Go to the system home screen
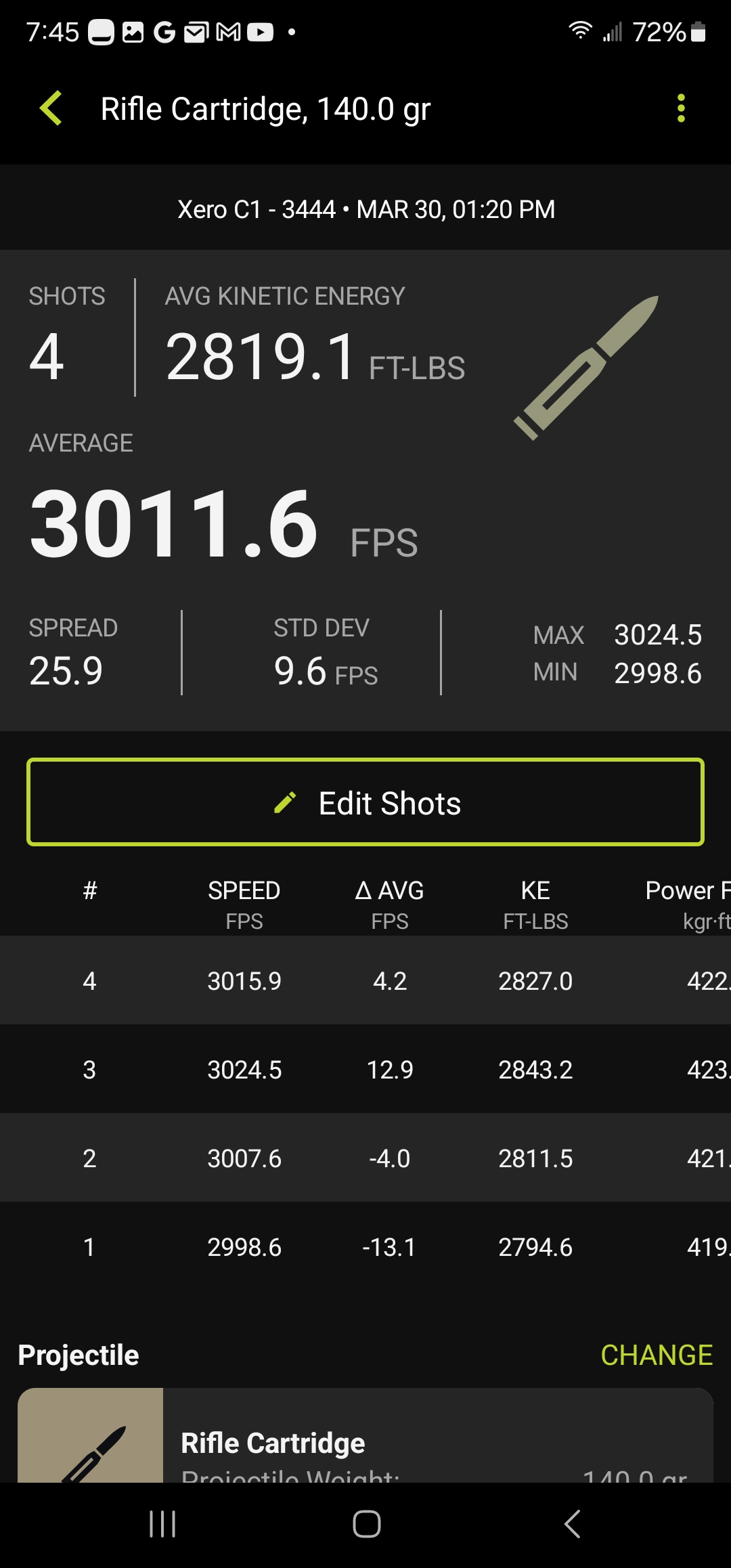The height and width of the screenshot is (1568, 731). [x=366, y=1524]
